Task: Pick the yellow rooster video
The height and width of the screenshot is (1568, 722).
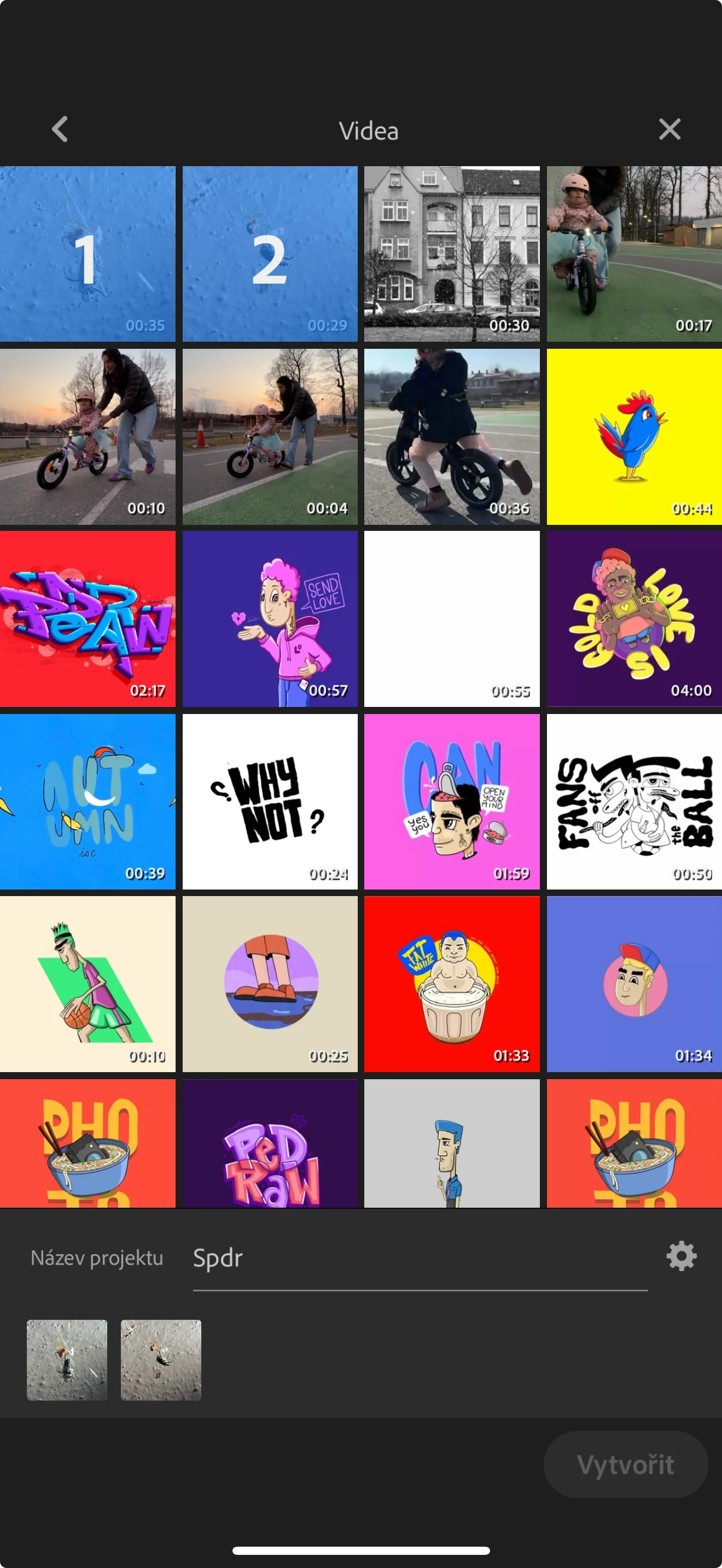Action: pyautogui.click(x=634, y=436)
